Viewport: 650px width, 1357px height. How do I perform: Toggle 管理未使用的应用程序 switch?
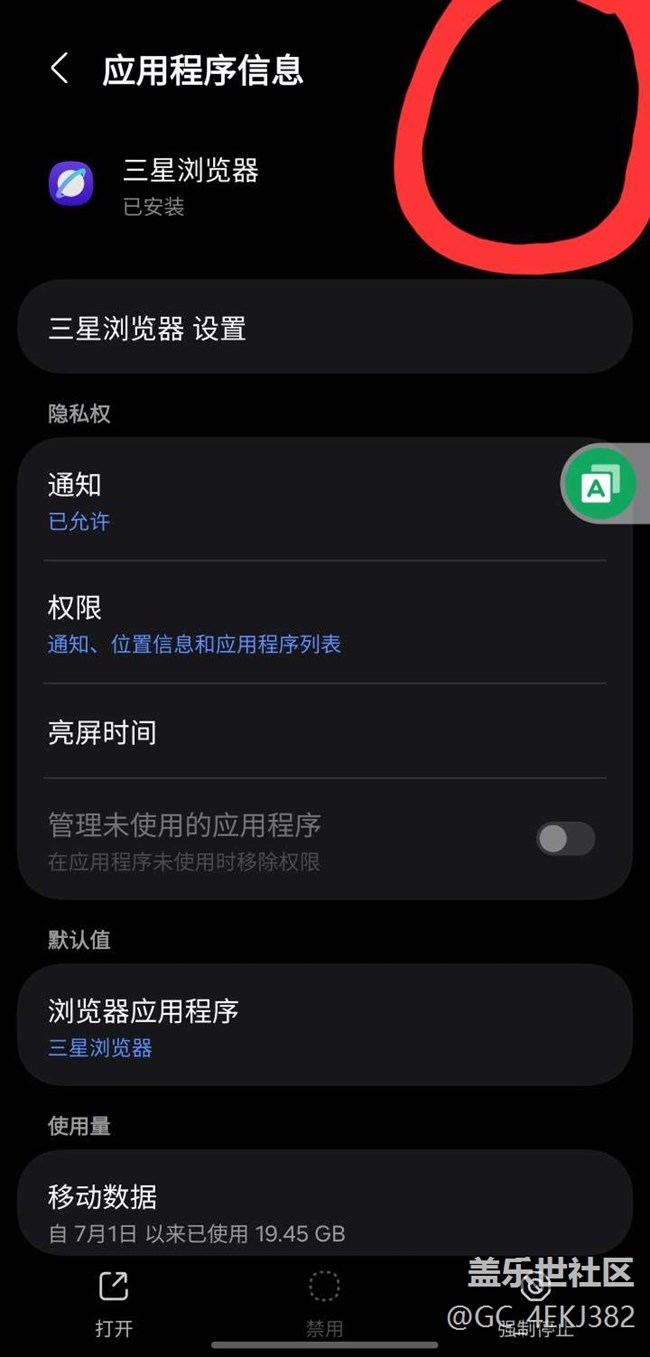[565, 839]
